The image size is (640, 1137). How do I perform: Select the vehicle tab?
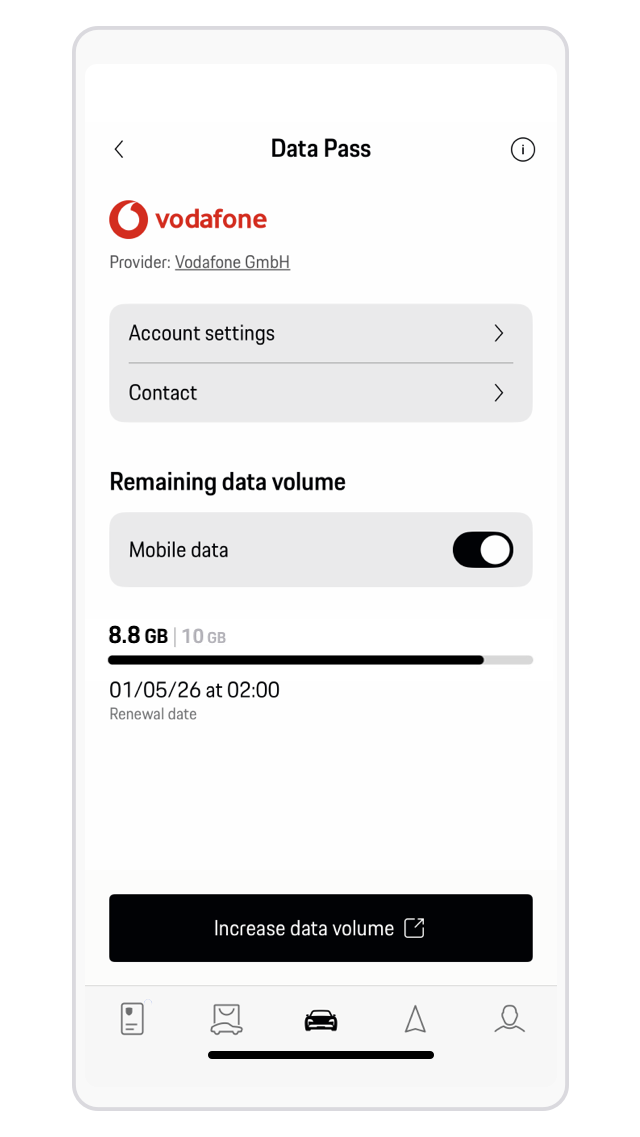(x=321, y=1020)
